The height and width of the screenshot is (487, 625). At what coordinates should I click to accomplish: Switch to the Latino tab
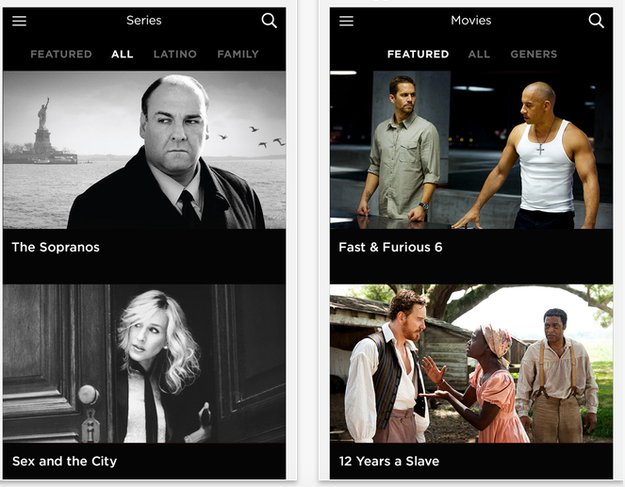tap(175, 54)
